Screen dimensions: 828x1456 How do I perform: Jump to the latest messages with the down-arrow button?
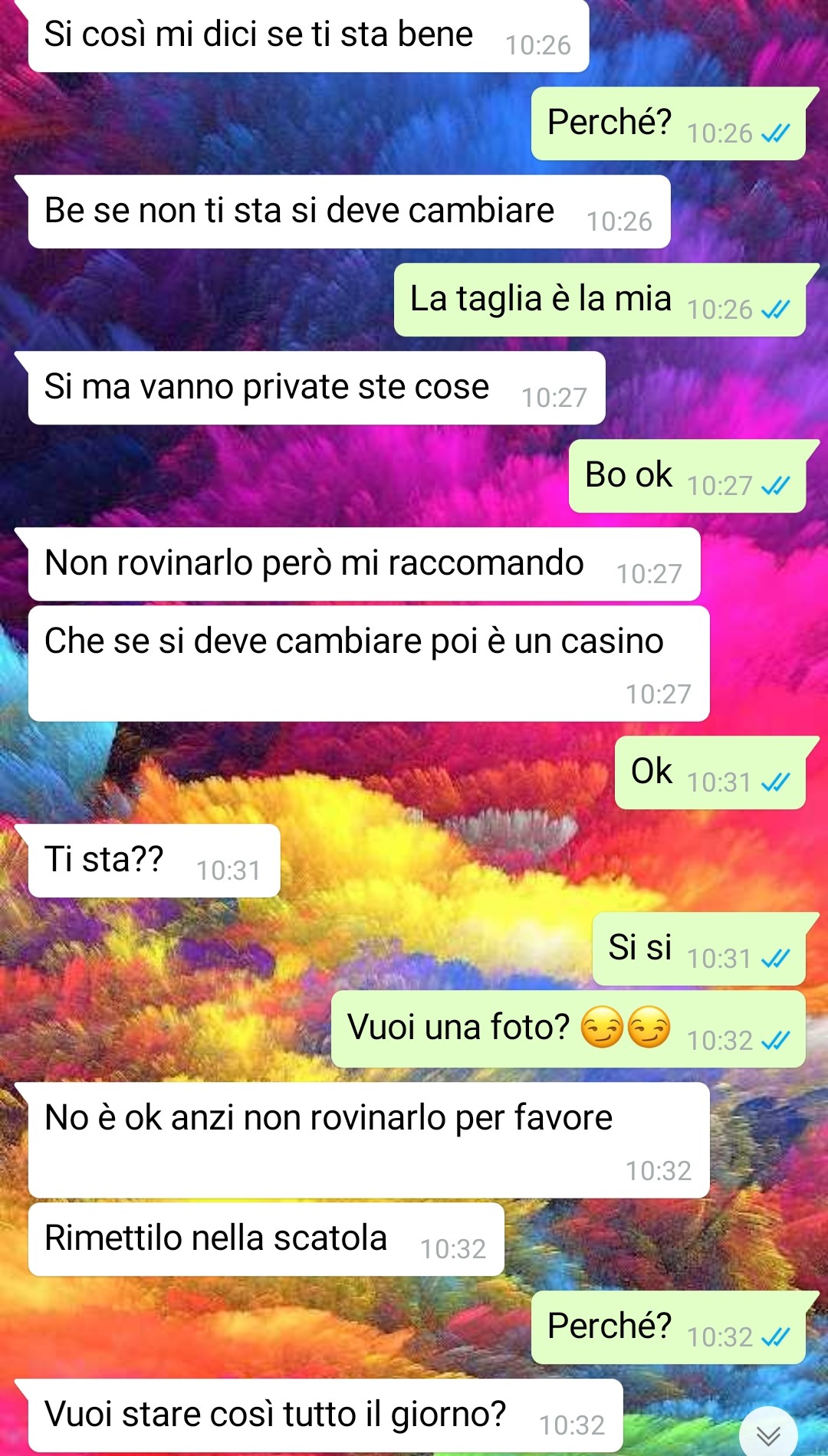point(768,1433)
